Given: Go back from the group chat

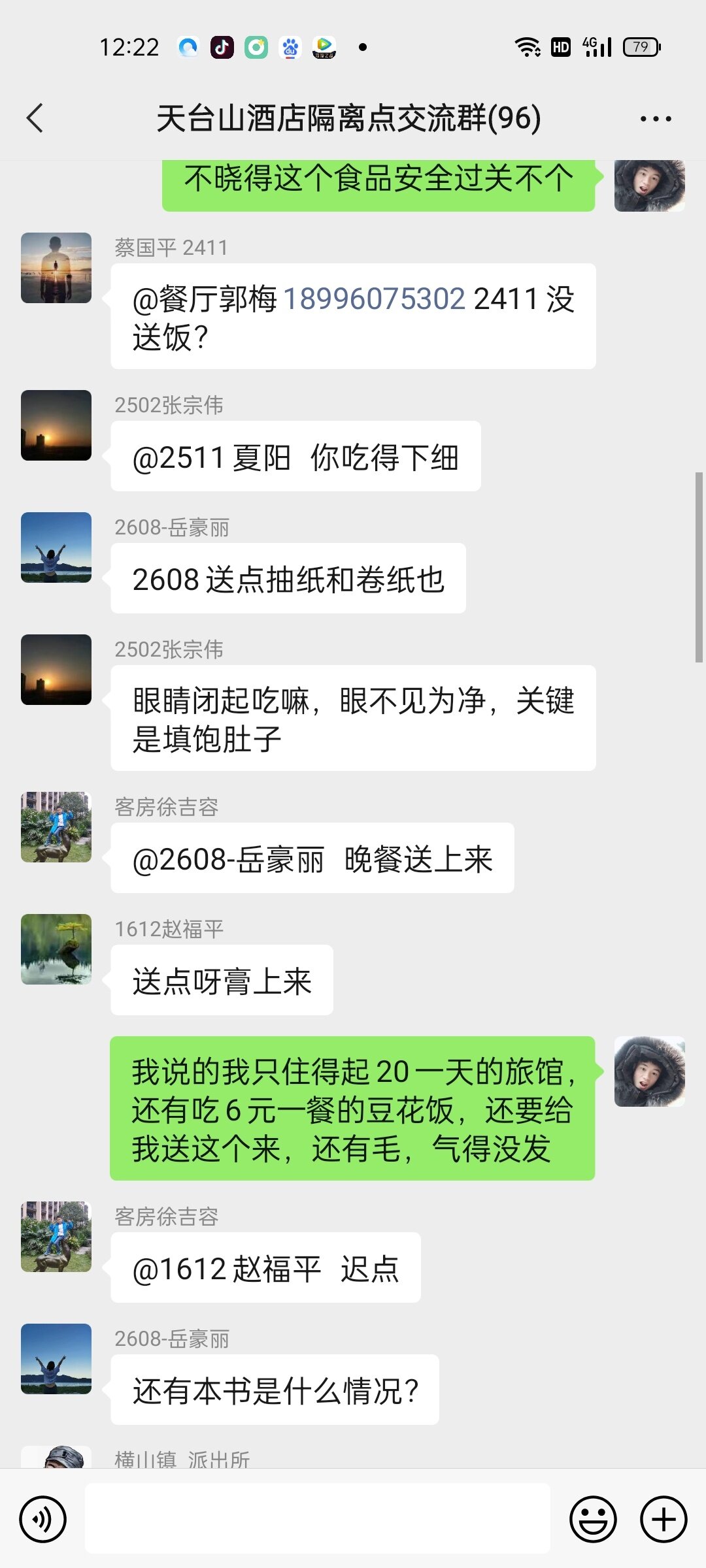Looking at the screenshot, I should (x=35, y=118).
